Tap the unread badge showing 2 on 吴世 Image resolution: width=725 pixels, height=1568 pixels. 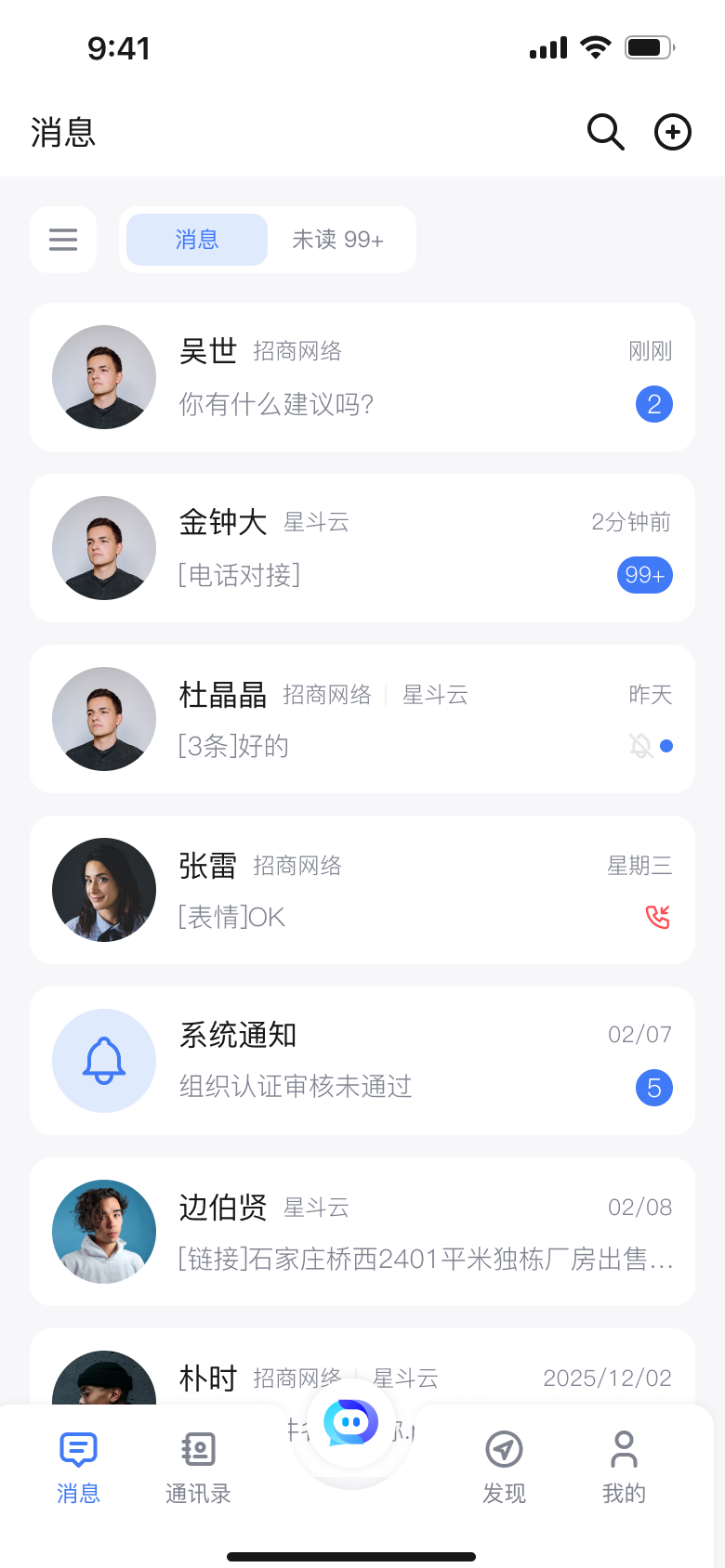[653, 404]
